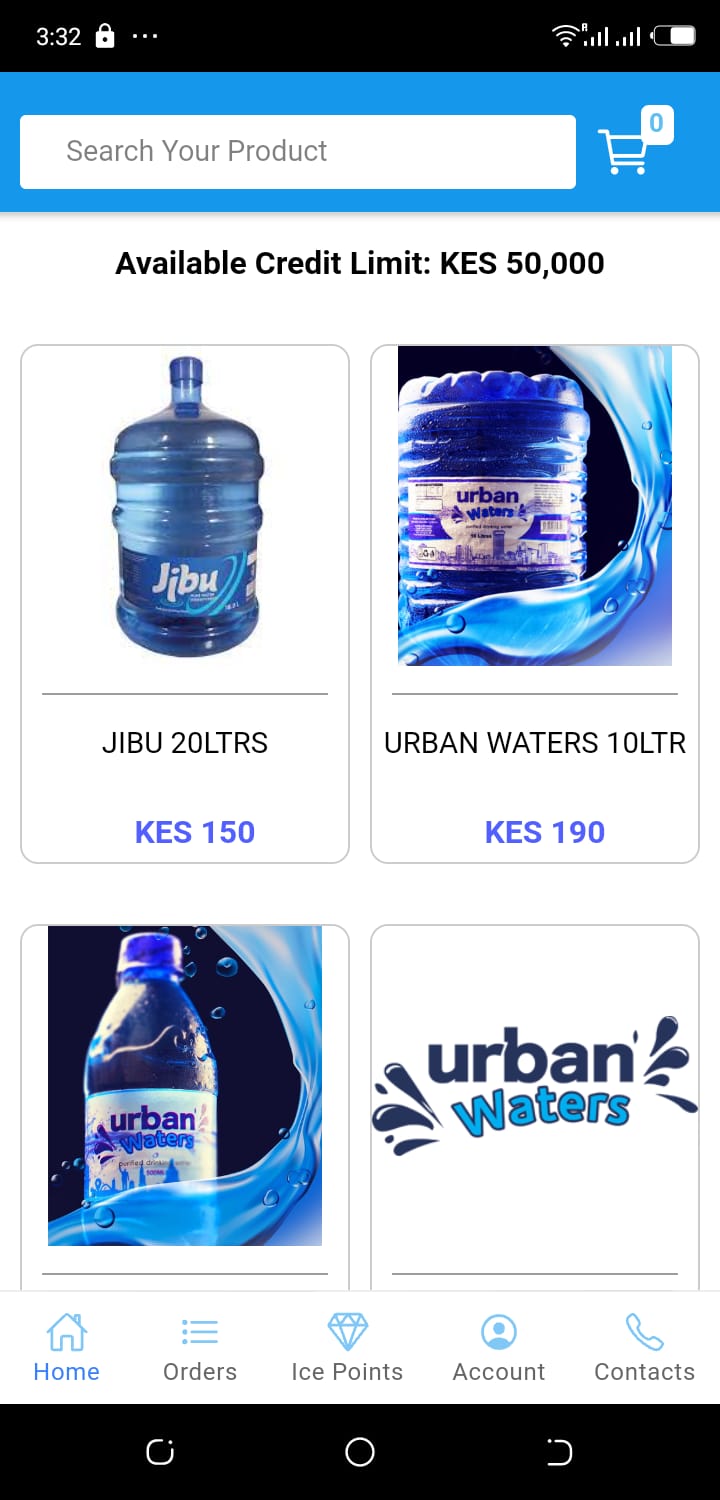The height and width of the screenshot is (1500, 720).
Task: Open the JIBU 20LTRS product card
Action: [185, 603]
